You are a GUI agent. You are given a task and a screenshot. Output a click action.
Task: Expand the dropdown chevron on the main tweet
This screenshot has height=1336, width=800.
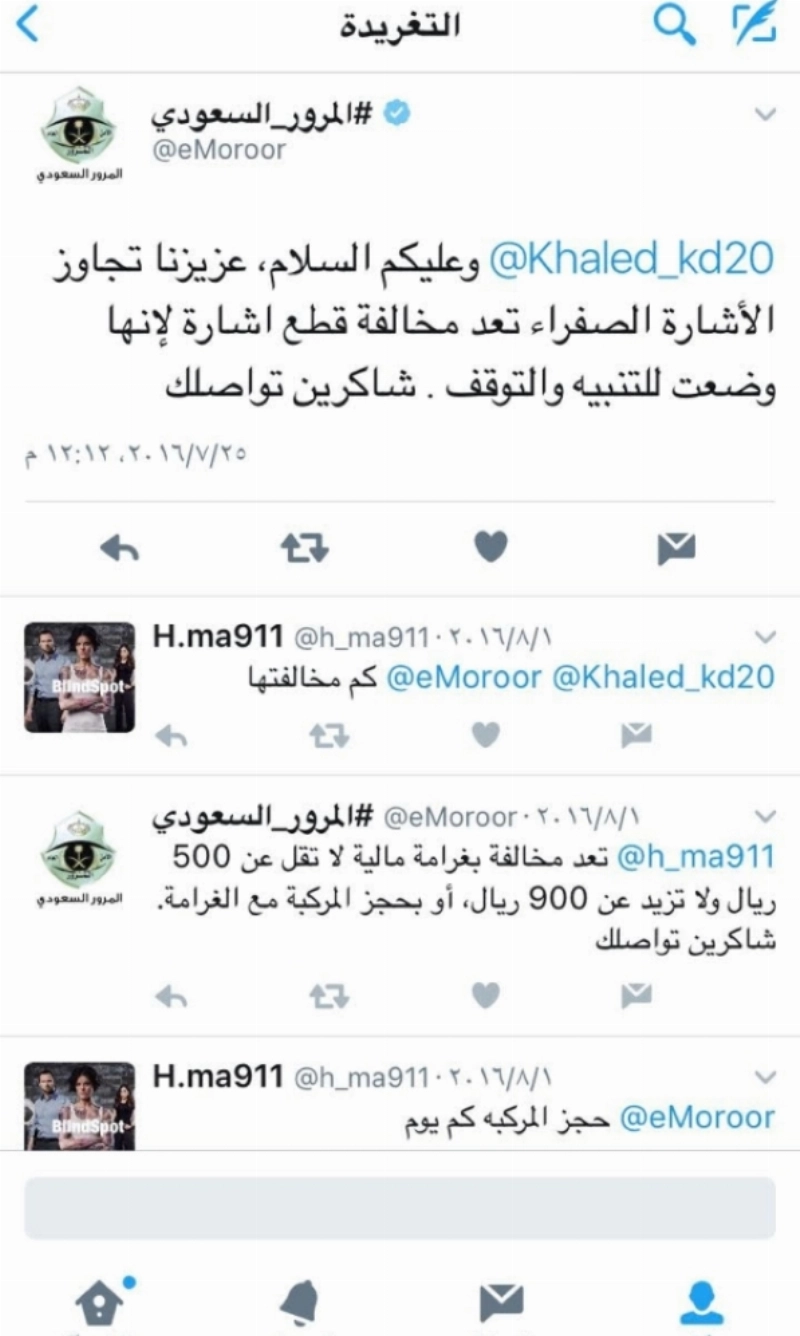[x=766, y=113]
